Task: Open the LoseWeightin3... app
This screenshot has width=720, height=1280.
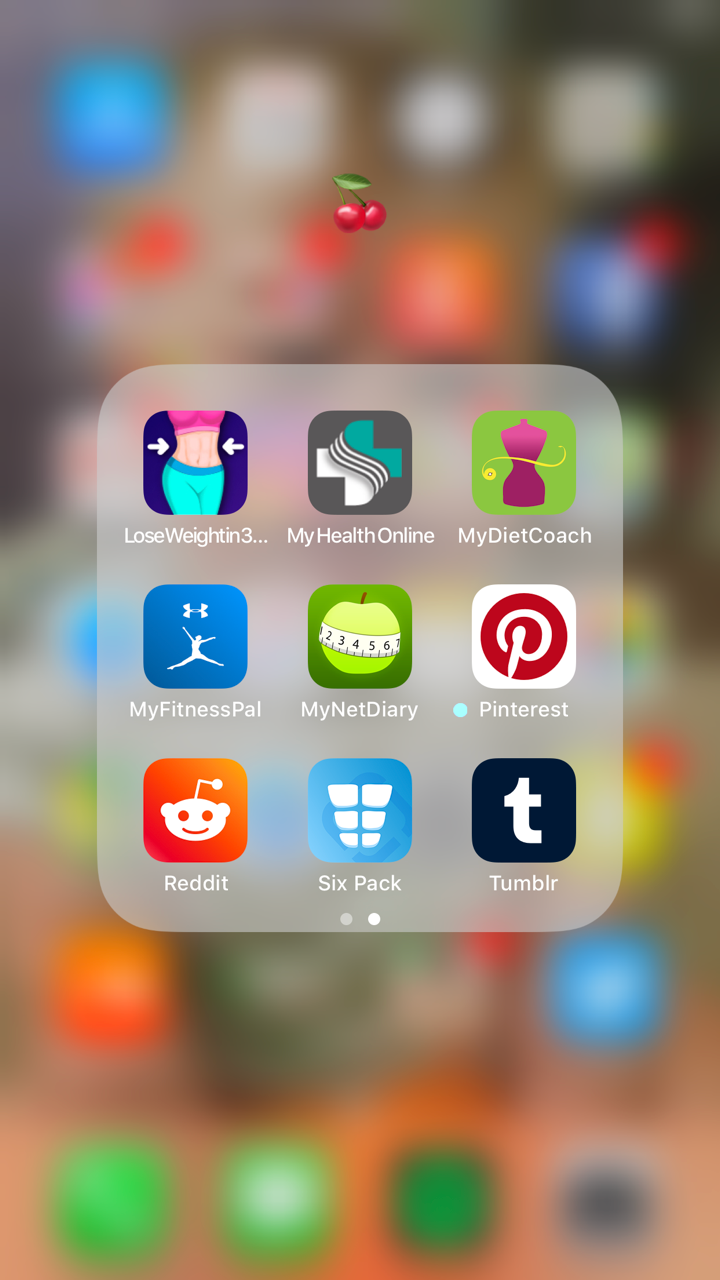Action: point(195,462)
